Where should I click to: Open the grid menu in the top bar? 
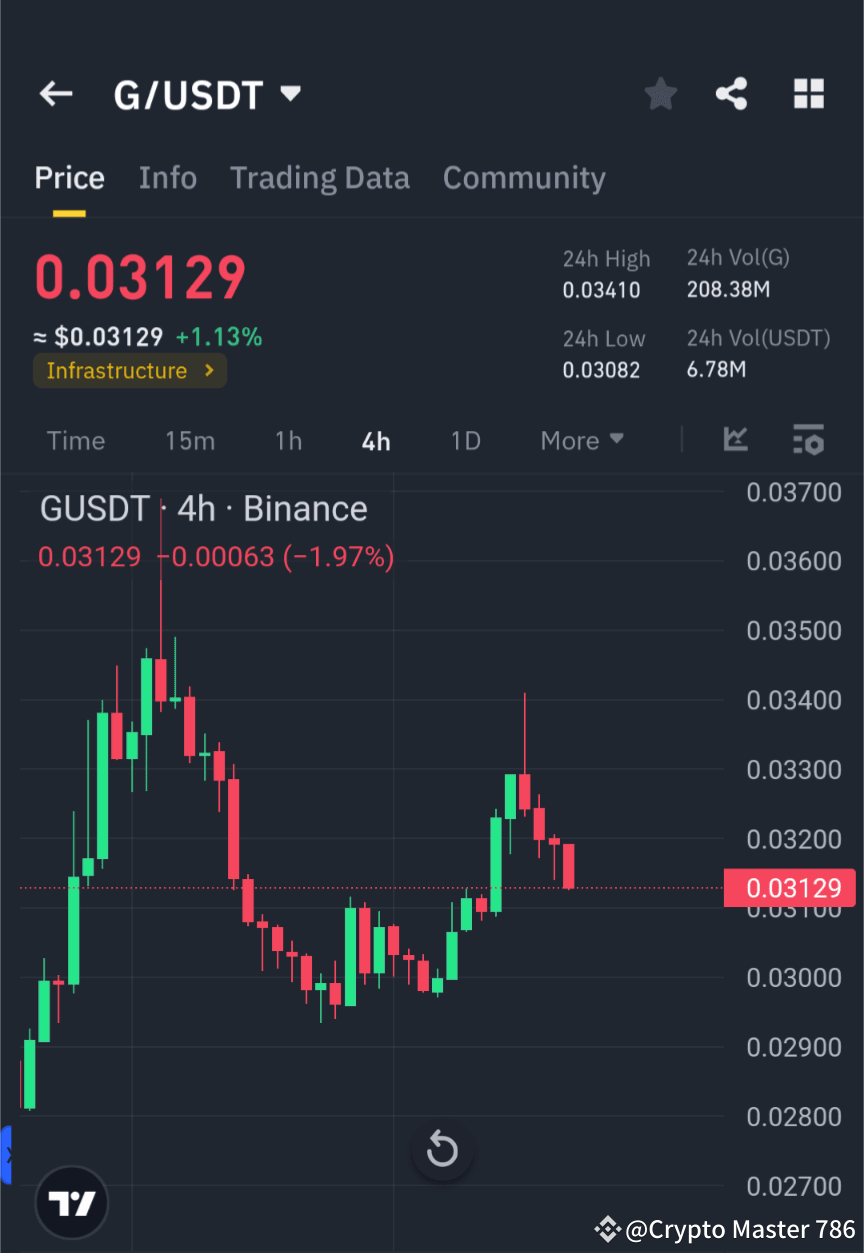[808, 93]
